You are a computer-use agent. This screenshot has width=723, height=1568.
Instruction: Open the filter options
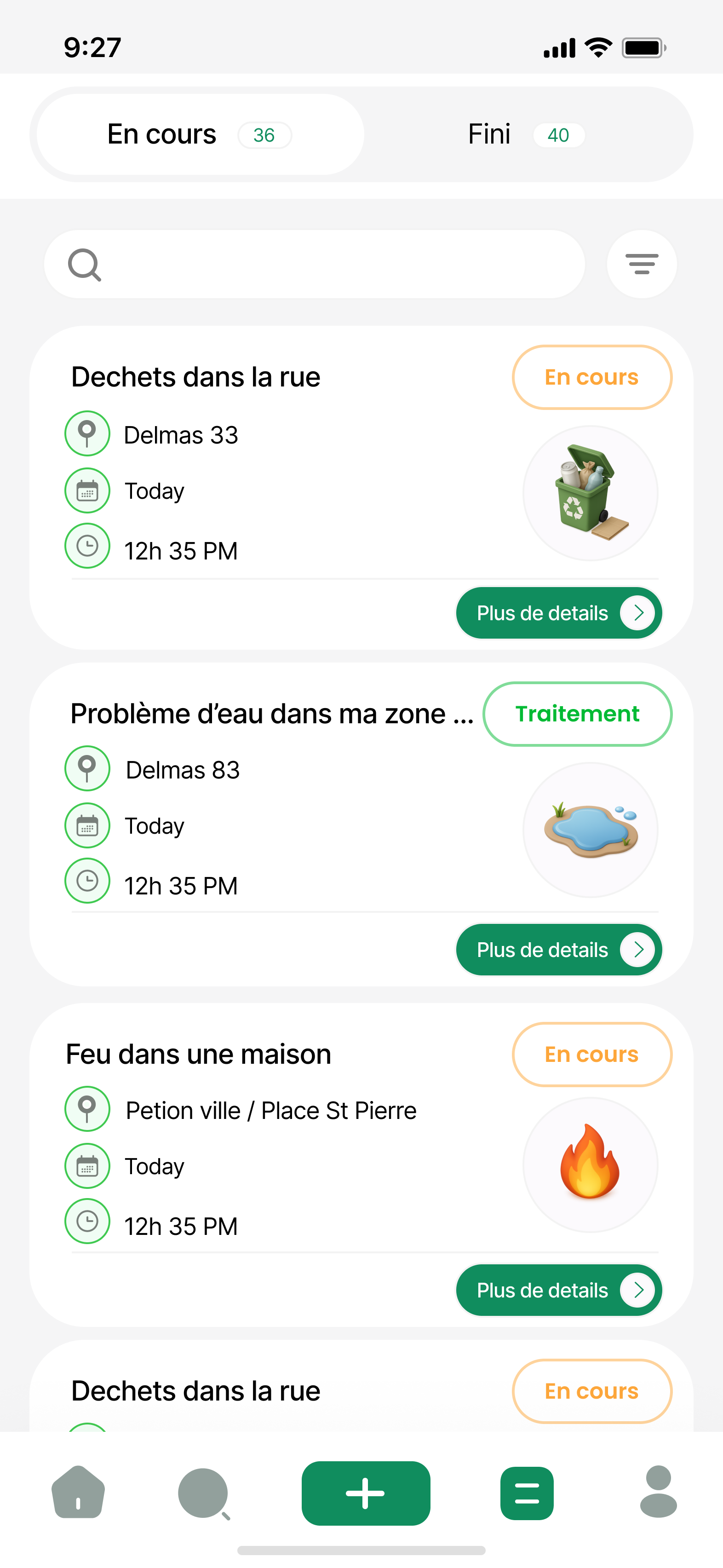pos(642,264)
